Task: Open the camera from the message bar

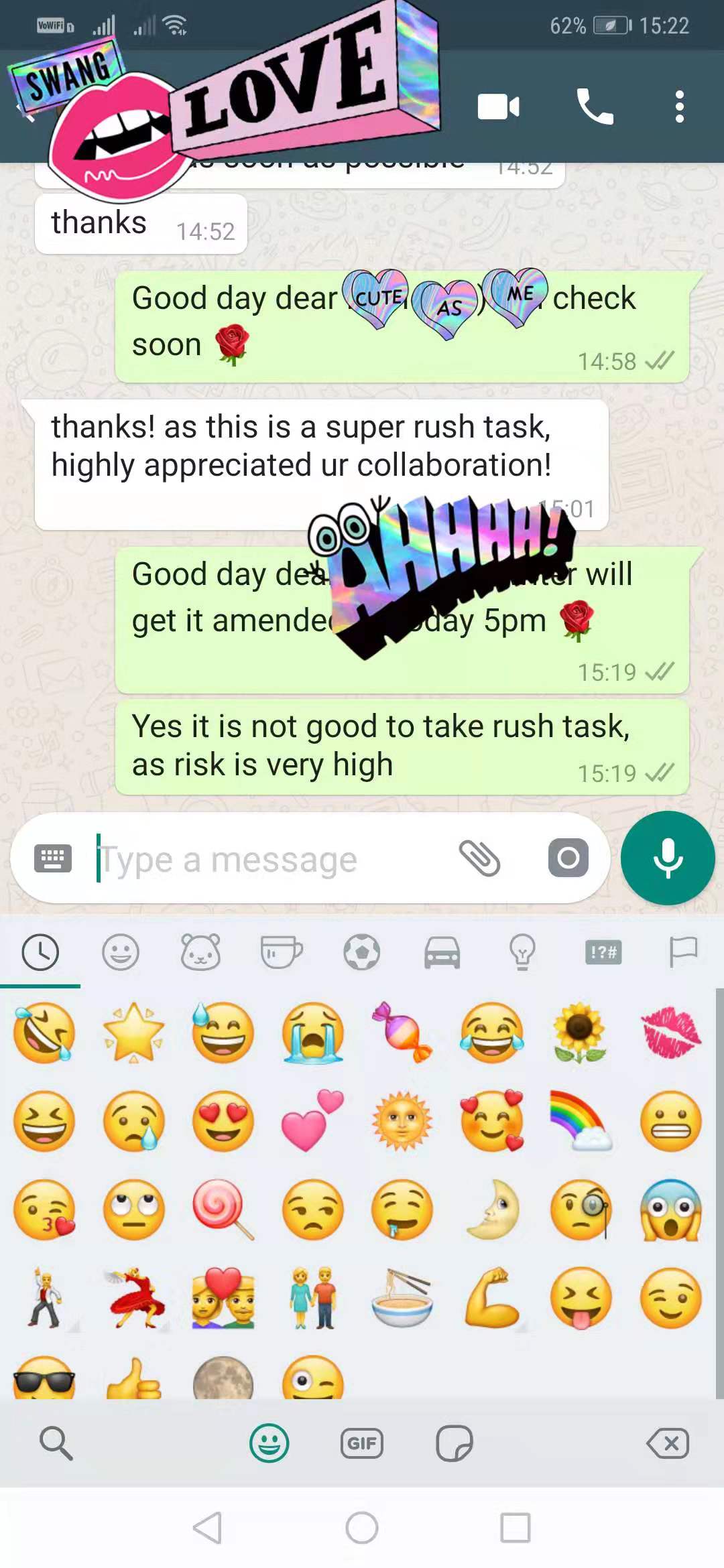Action: (x=568, y=858)
